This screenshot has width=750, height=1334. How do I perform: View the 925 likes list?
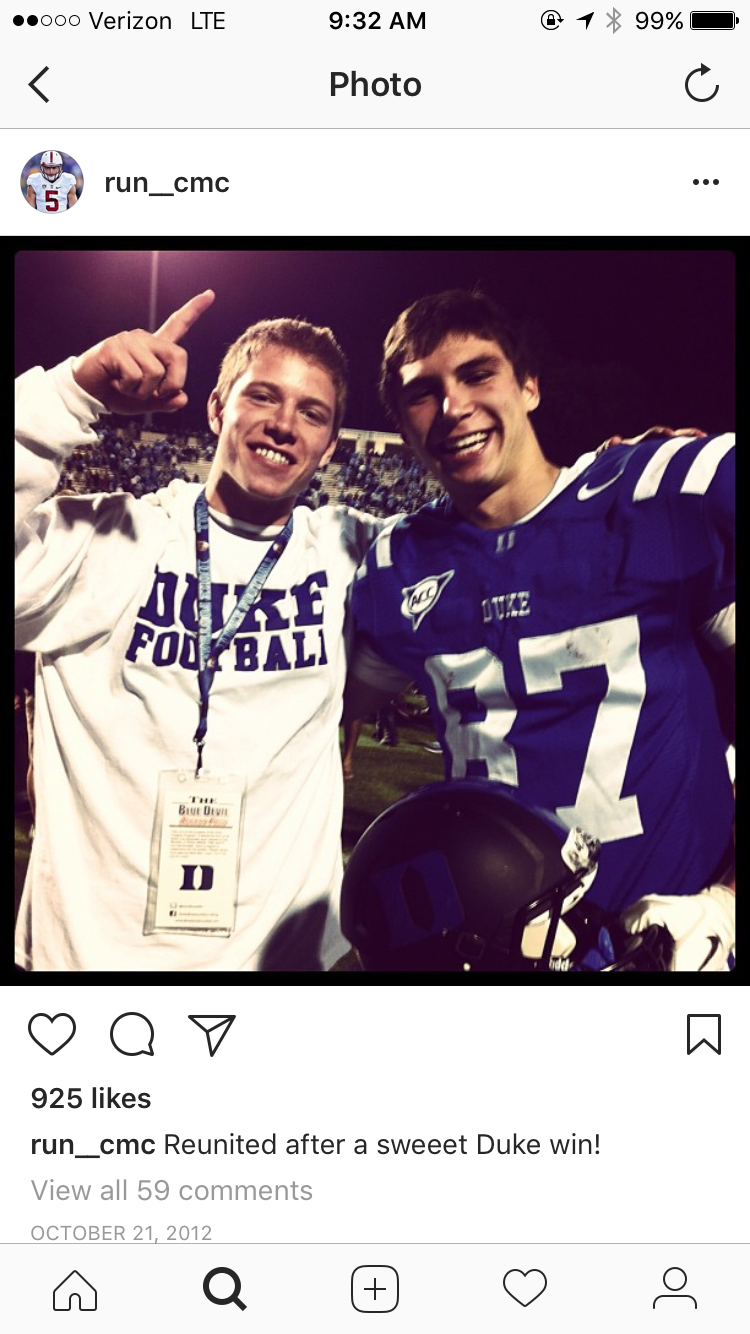coord(91,1098)
